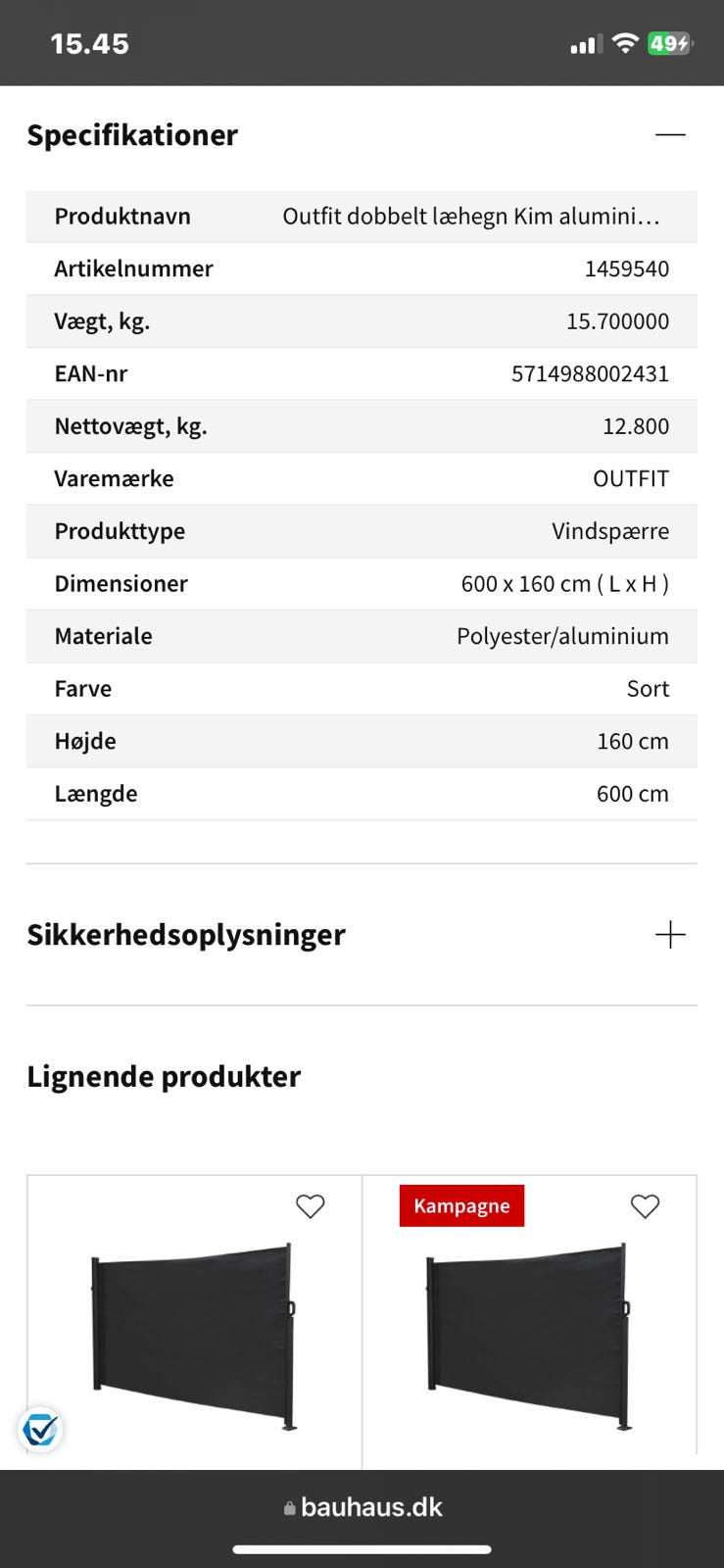Expand the Sikkerhedsoplysninger section
This screenshot has width=724, height=1568.
670,935
